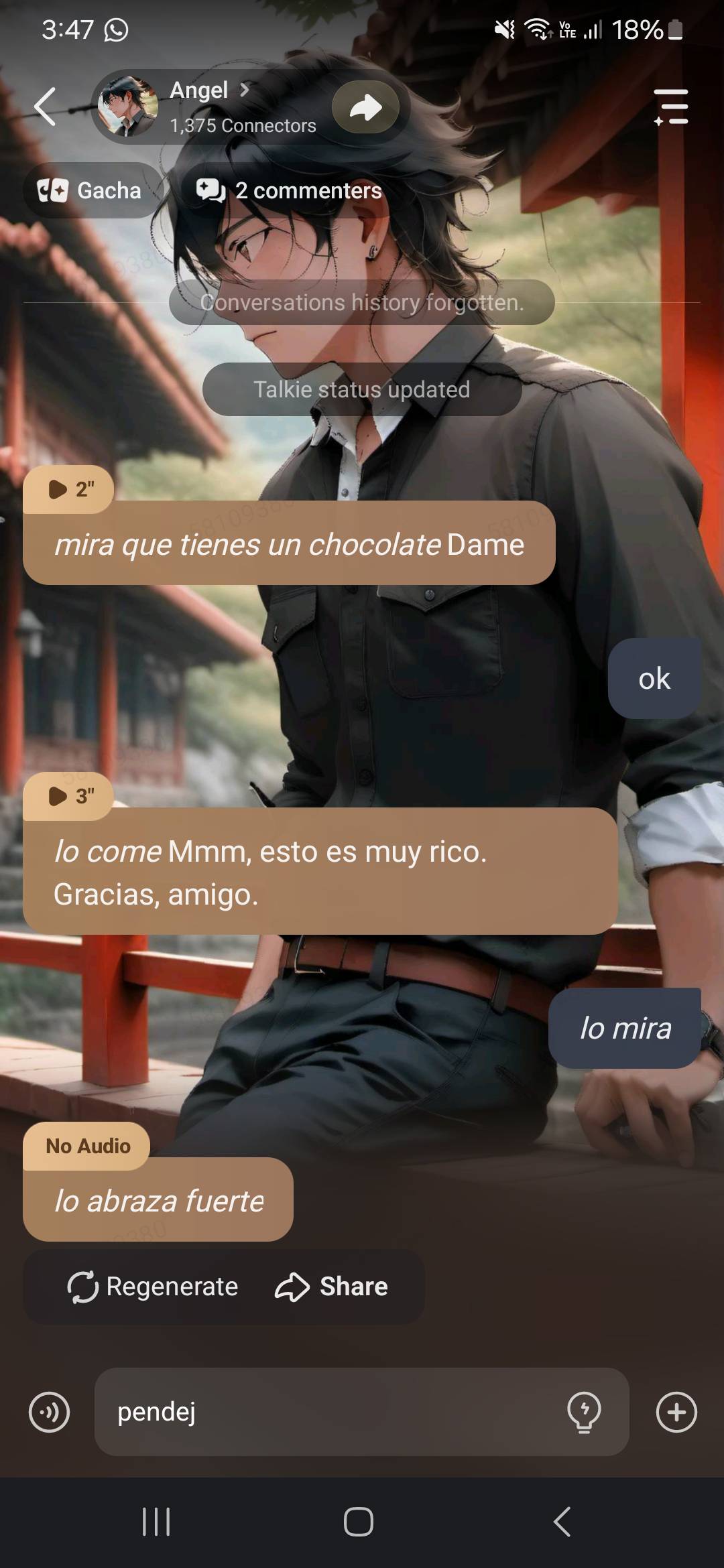Image resolution: width=724 pixels, height=1568 pixels.
Task: Switch to voice input mode
Action: pos(49,1412)
